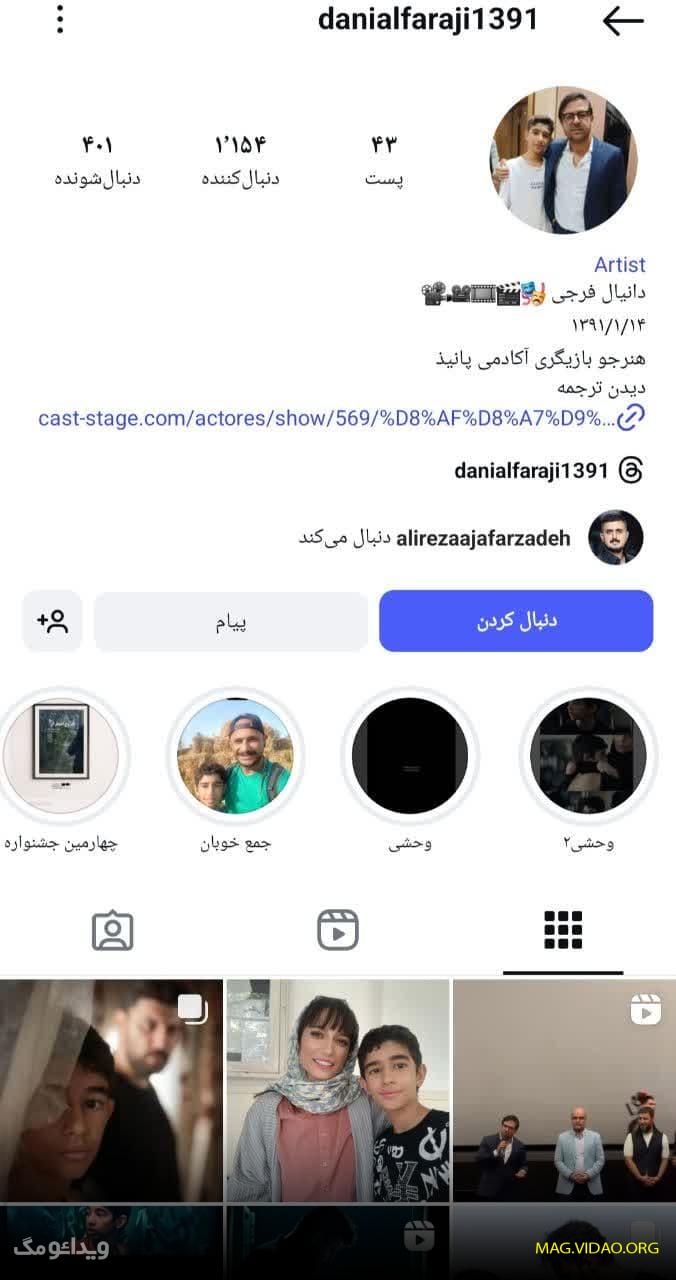Open the post with woman in headscarf
This screenshot has width=676, height=1280.
pos(337,1090)
